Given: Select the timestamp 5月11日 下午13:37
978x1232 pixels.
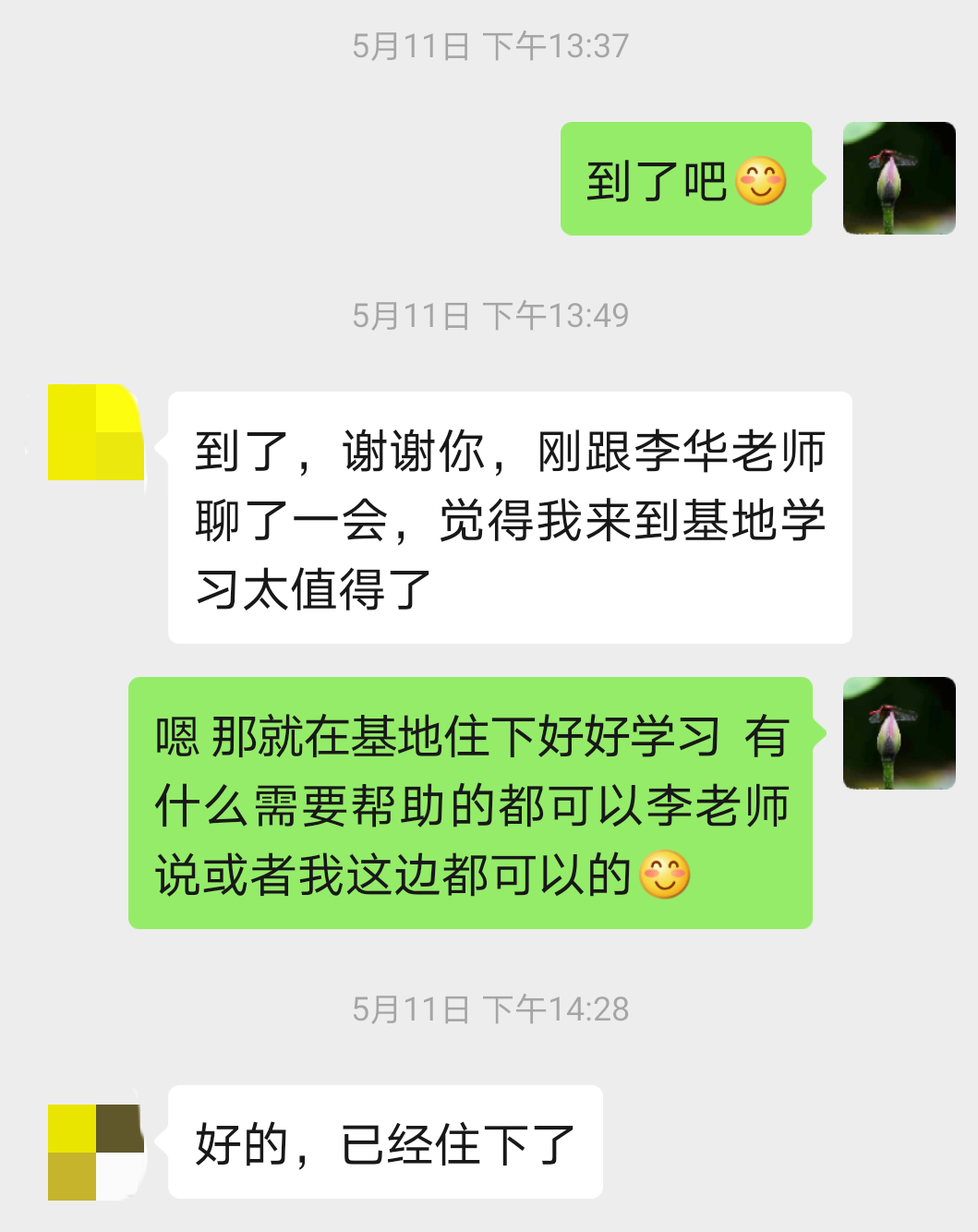Looking at the screenshot, I should [x=489, y=42].
